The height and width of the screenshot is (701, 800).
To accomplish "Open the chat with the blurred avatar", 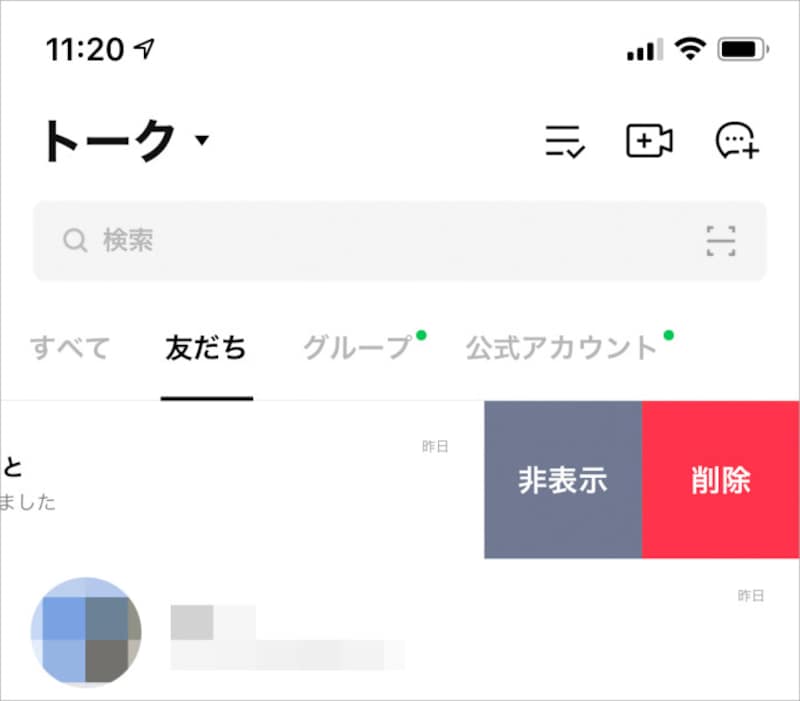I will point(400,632).
